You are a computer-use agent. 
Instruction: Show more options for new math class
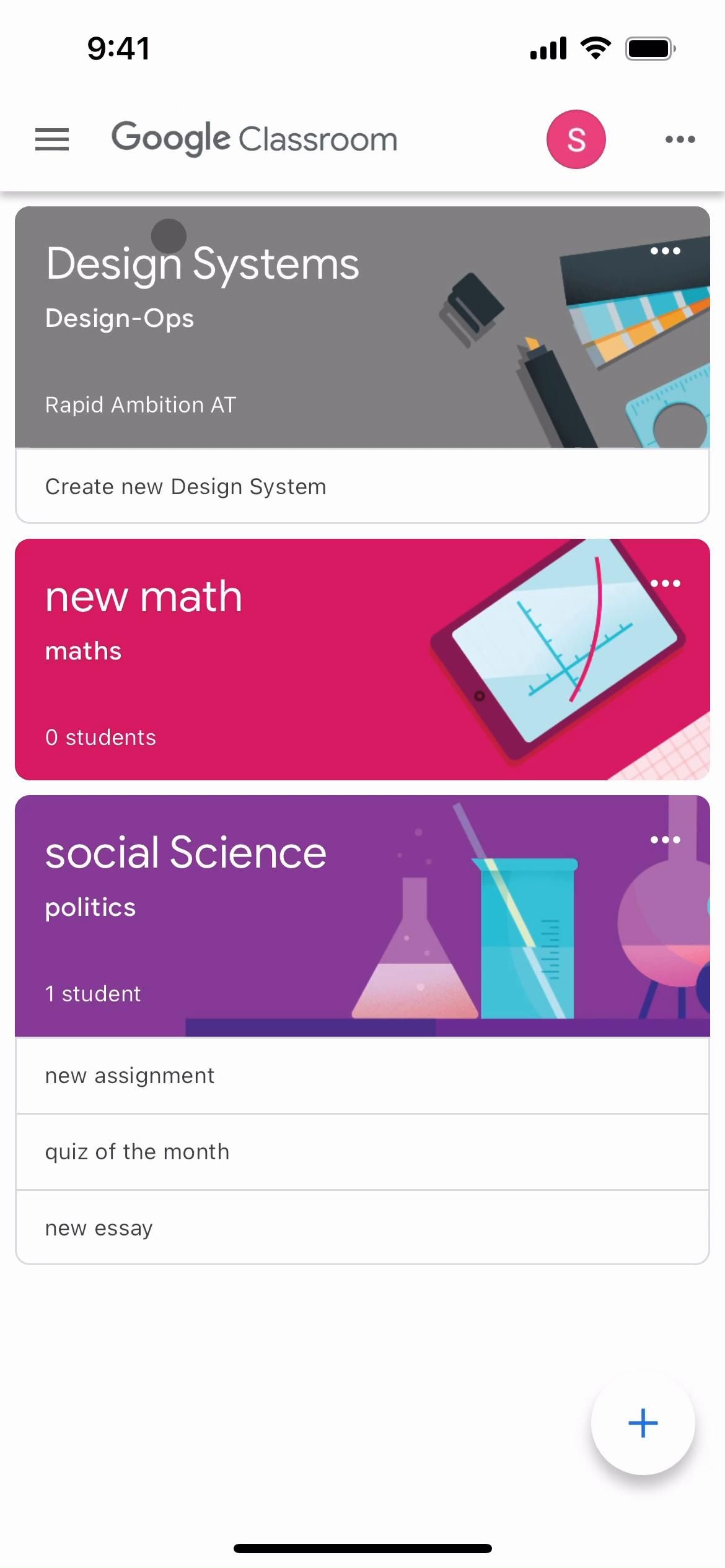(665, 583)
